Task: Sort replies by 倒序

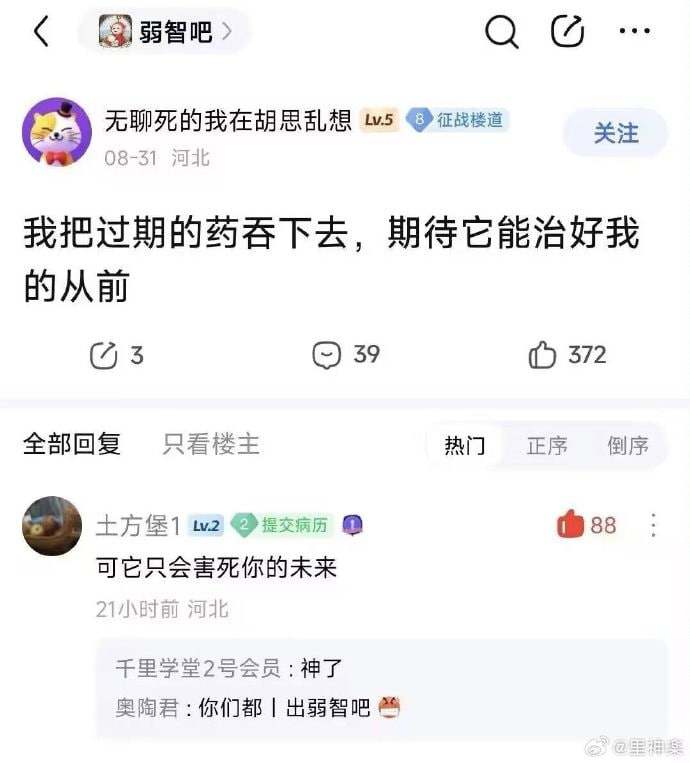Action: coord(628,445)
